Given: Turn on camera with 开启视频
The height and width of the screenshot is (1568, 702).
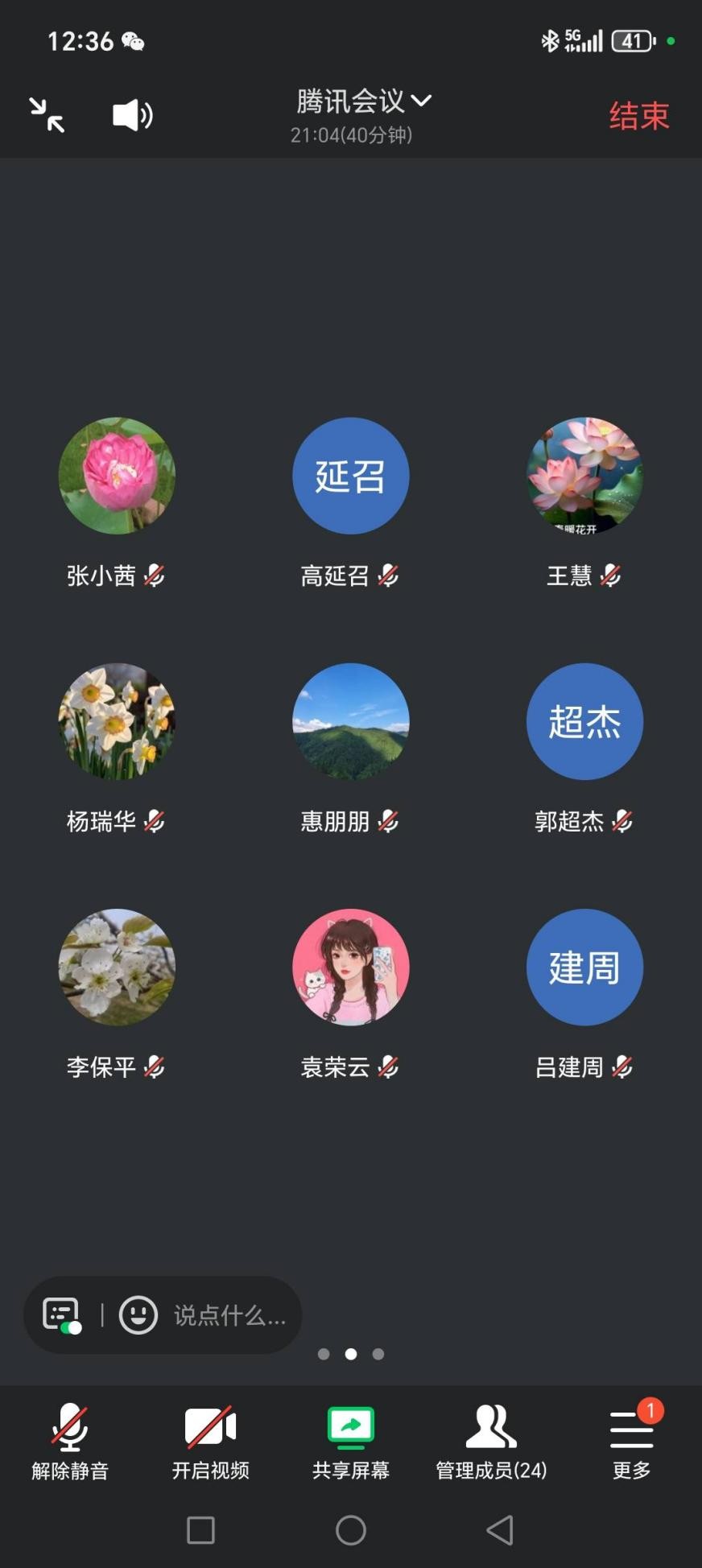Looking at the screenshot, I should [x=210, y=1441].
